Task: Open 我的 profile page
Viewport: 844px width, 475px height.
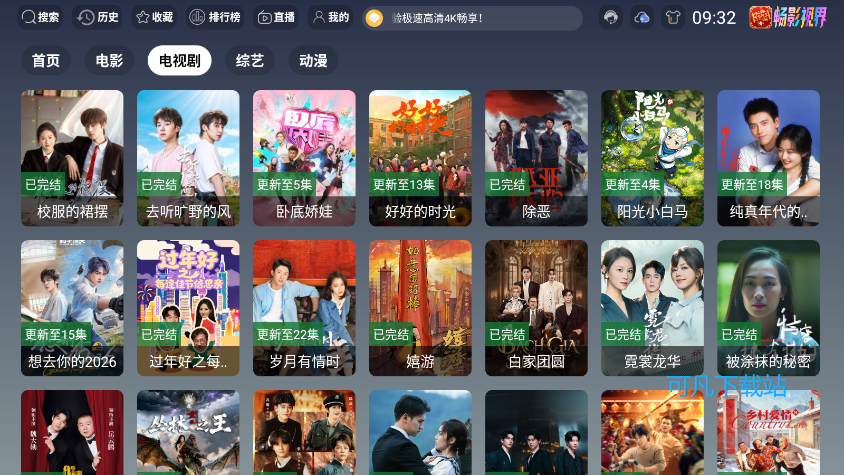Action: 331,17
